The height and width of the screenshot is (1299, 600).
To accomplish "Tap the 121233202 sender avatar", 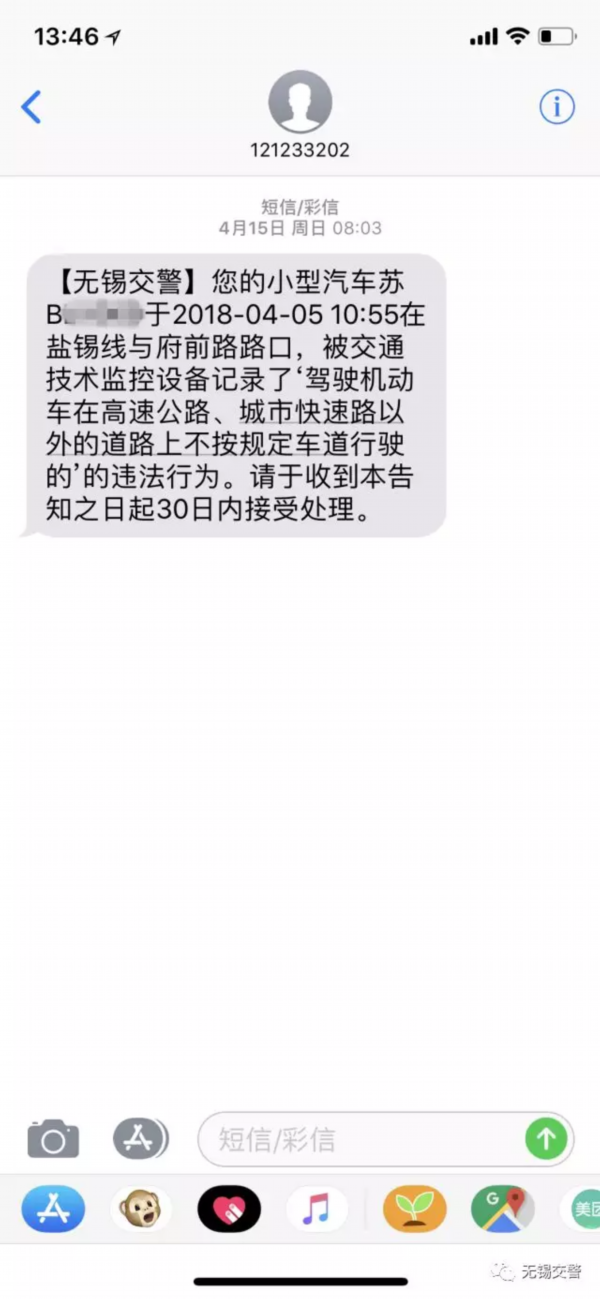I will 300,102.
